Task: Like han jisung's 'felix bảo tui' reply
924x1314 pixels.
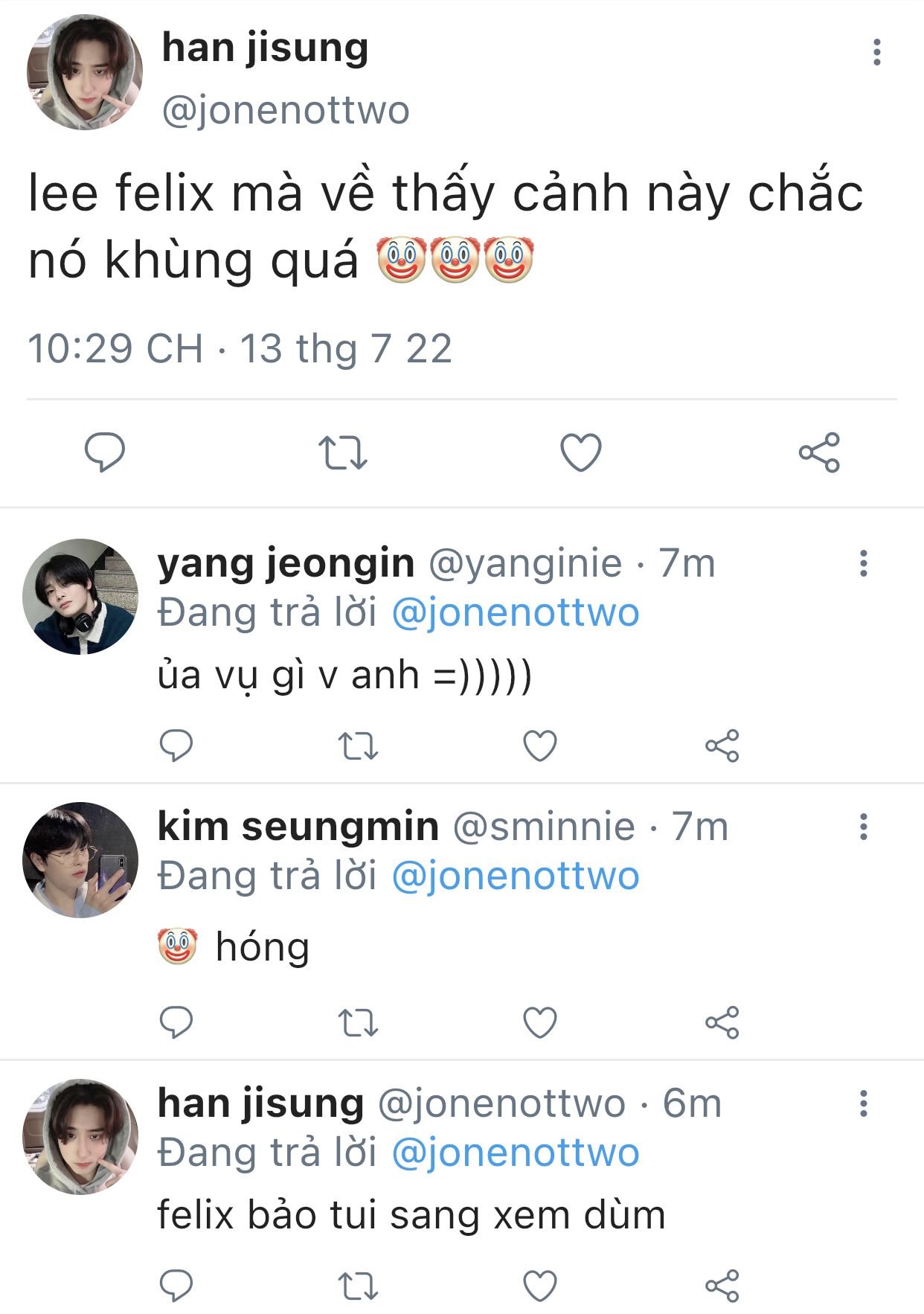Action: 539,1286
